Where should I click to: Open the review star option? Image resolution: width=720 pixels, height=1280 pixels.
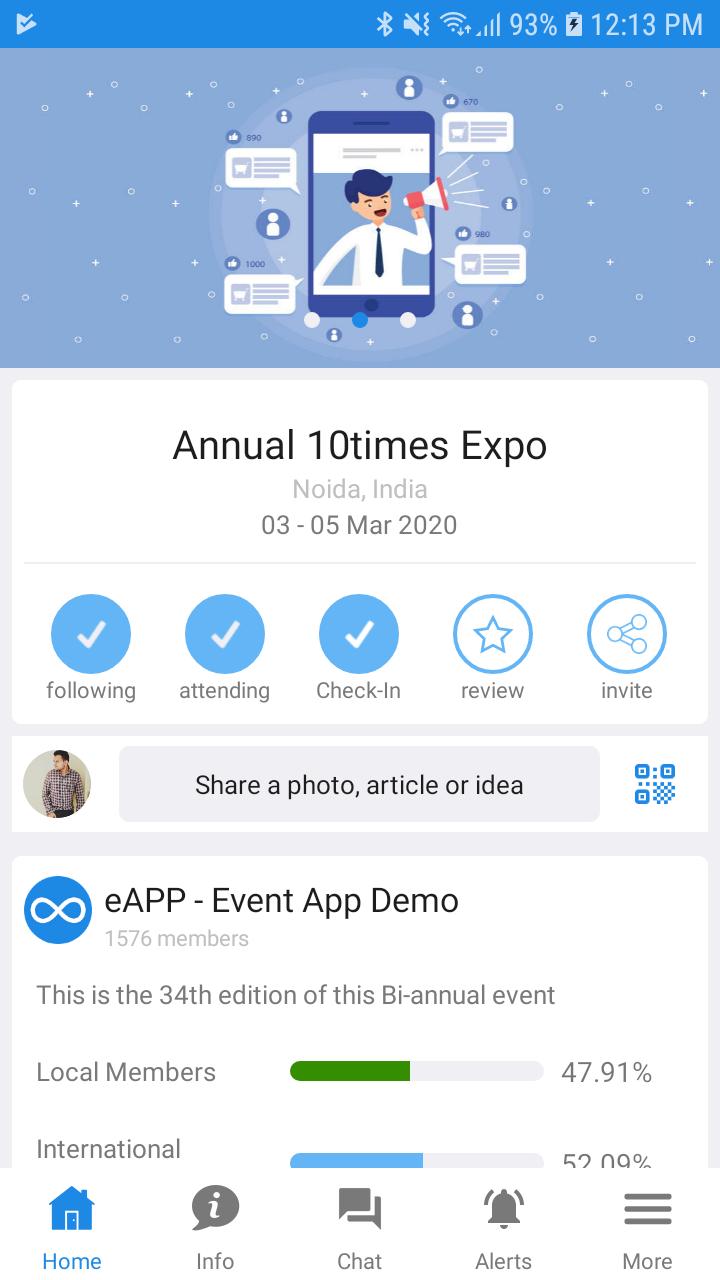(x=492, y=633)
